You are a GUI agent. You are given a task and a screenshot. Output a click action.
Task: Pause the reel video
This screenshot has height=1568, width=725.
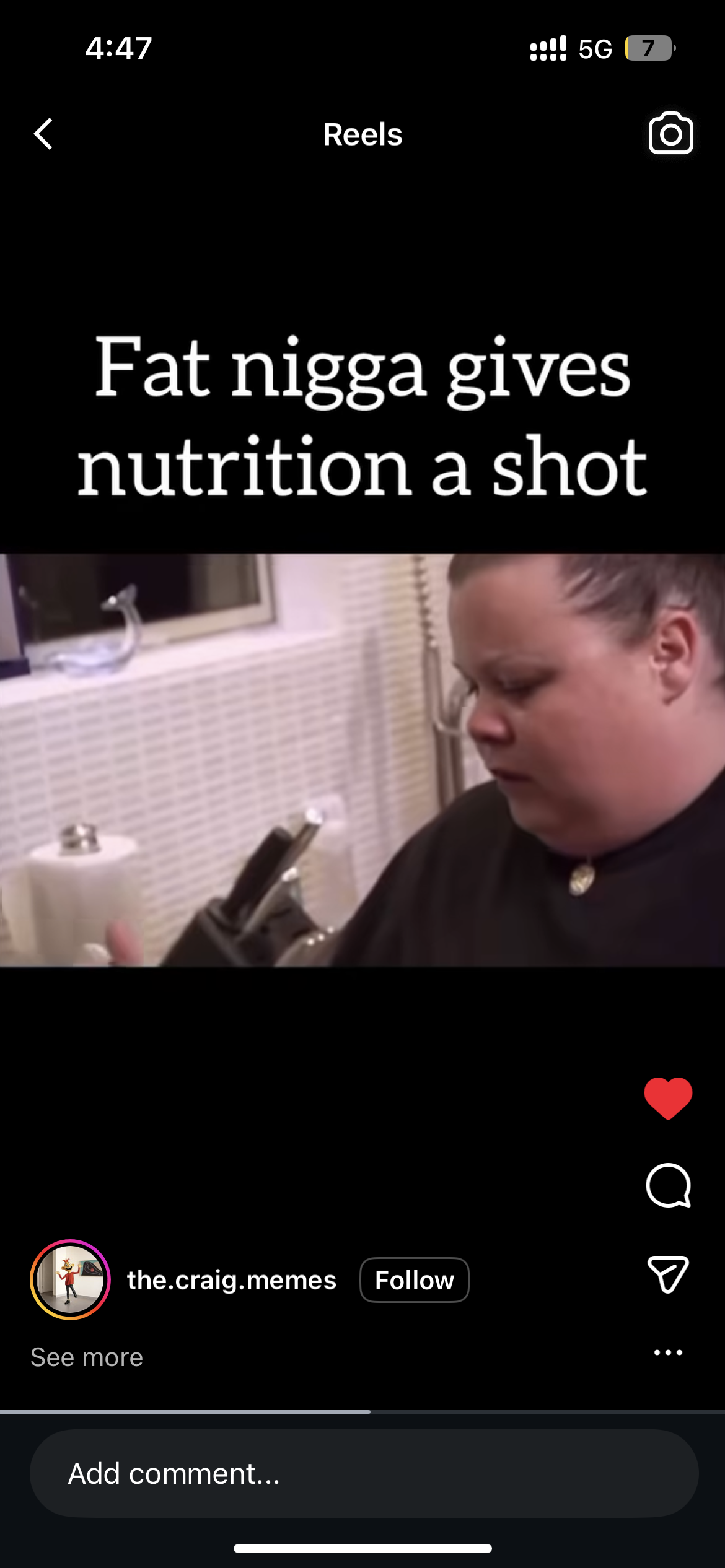tap(362, 760)
